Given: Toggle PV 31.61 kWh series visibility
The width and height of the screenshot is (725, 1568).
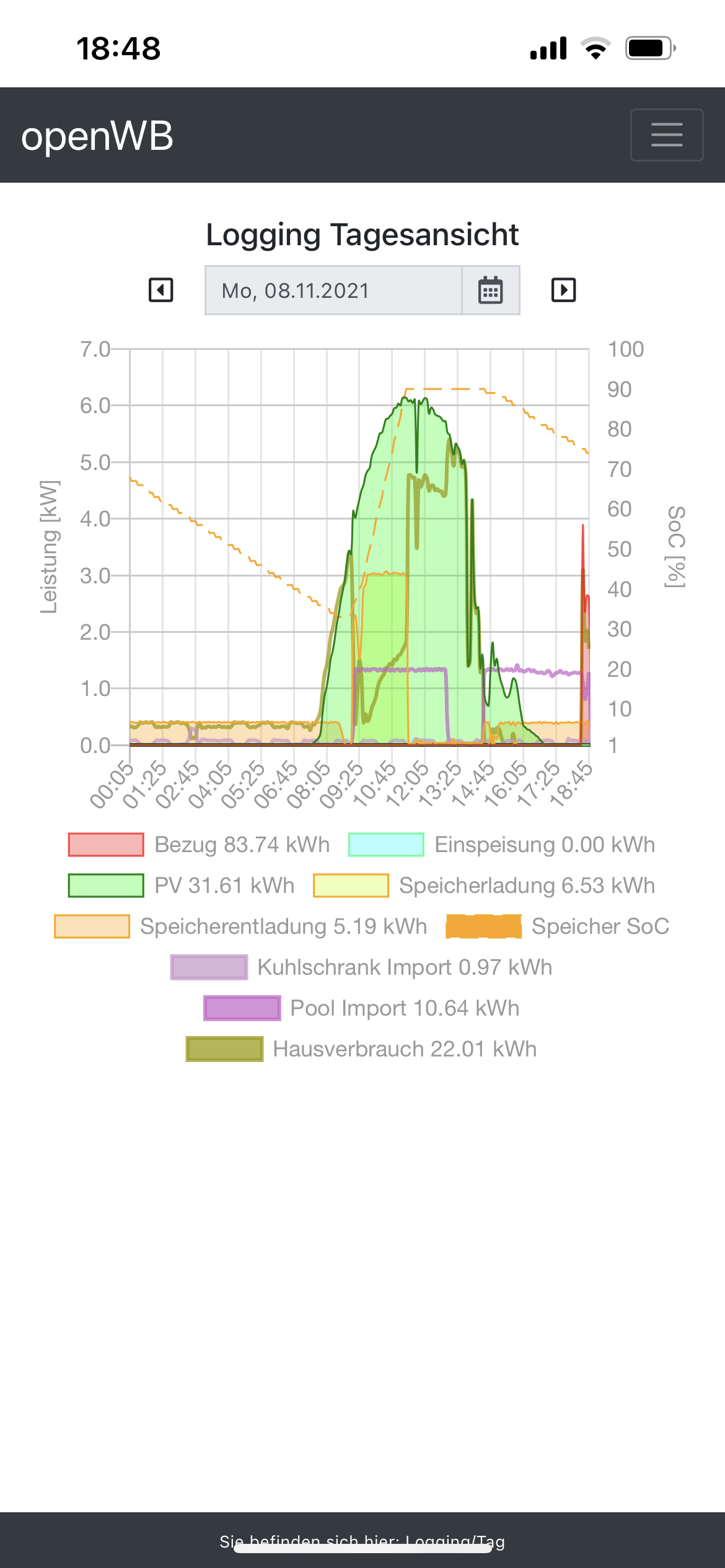Looking at the screenshot, I should (182, 886).
